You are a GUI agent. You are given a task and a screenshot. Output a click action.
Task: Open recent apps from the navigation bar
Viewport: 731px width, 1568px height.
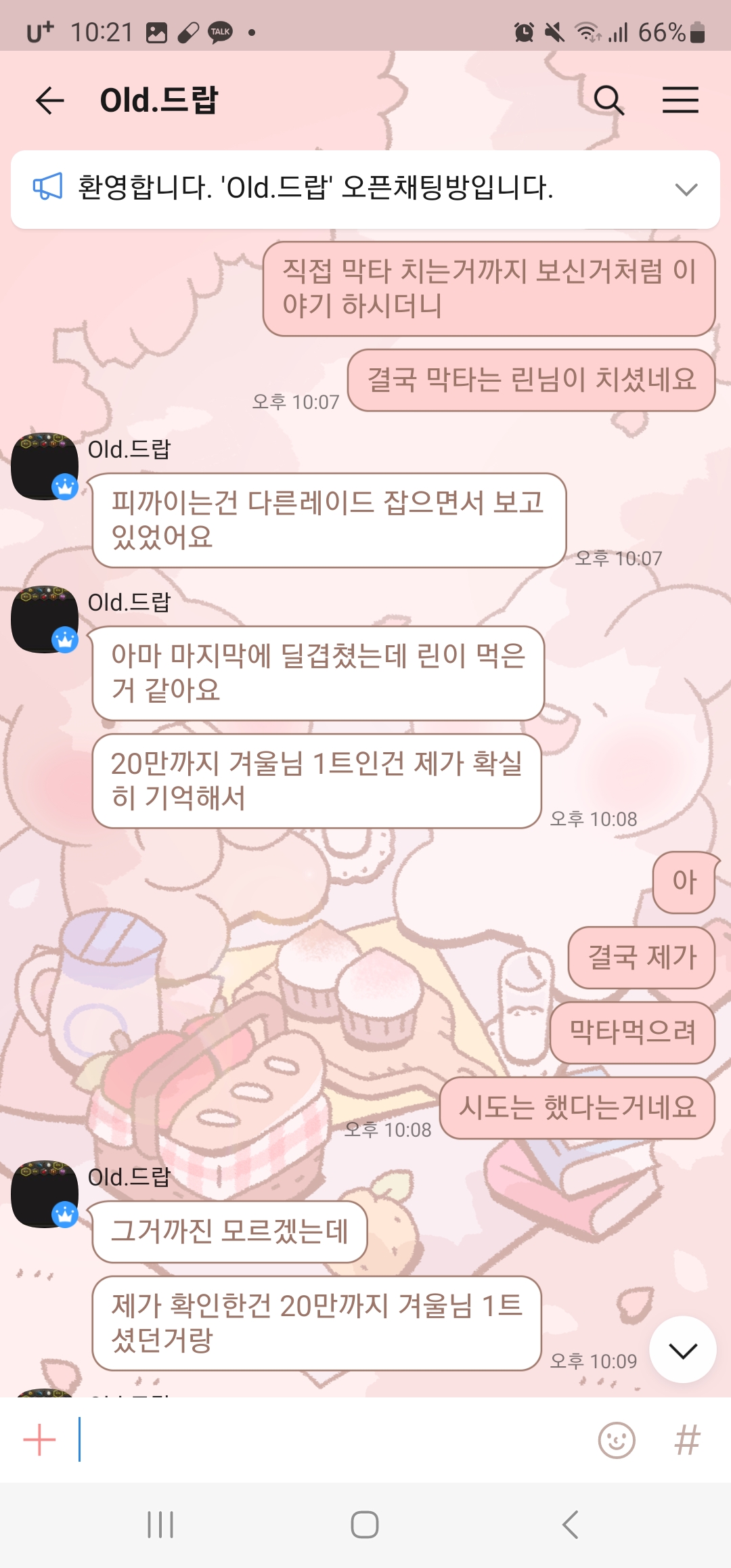tap(160, 1525)
